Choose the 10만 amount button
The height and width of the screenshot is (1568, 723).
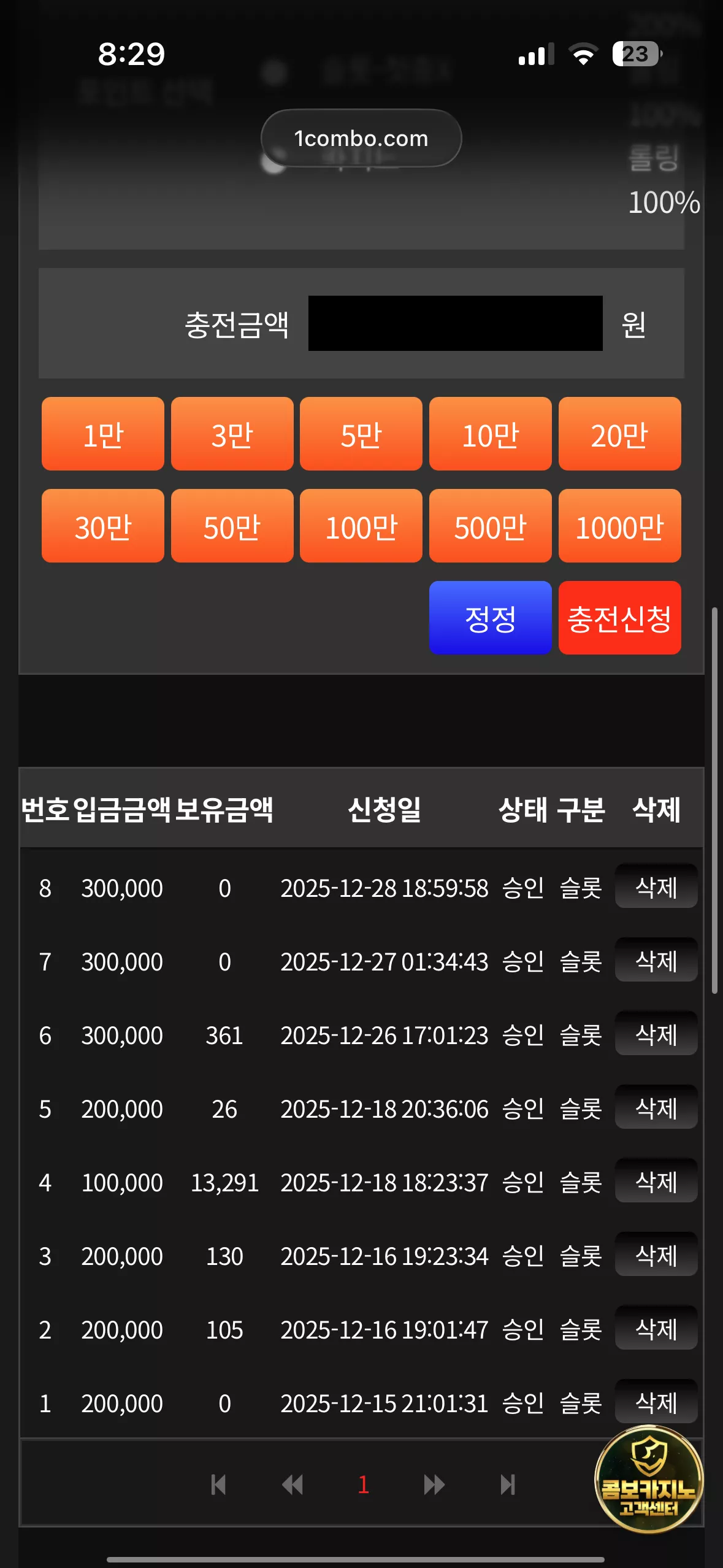pos(491,434)
